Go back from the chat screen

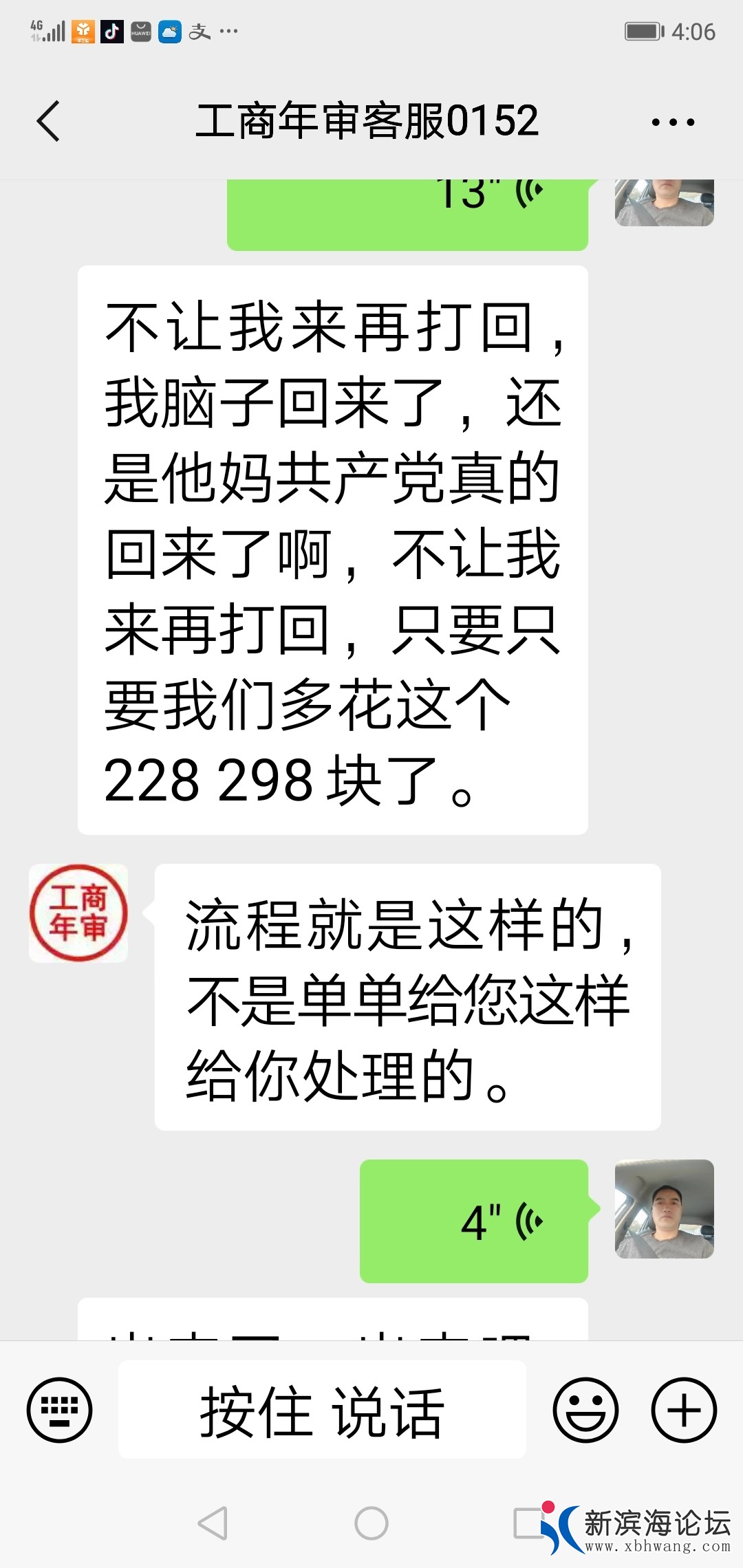pos(48,122)
